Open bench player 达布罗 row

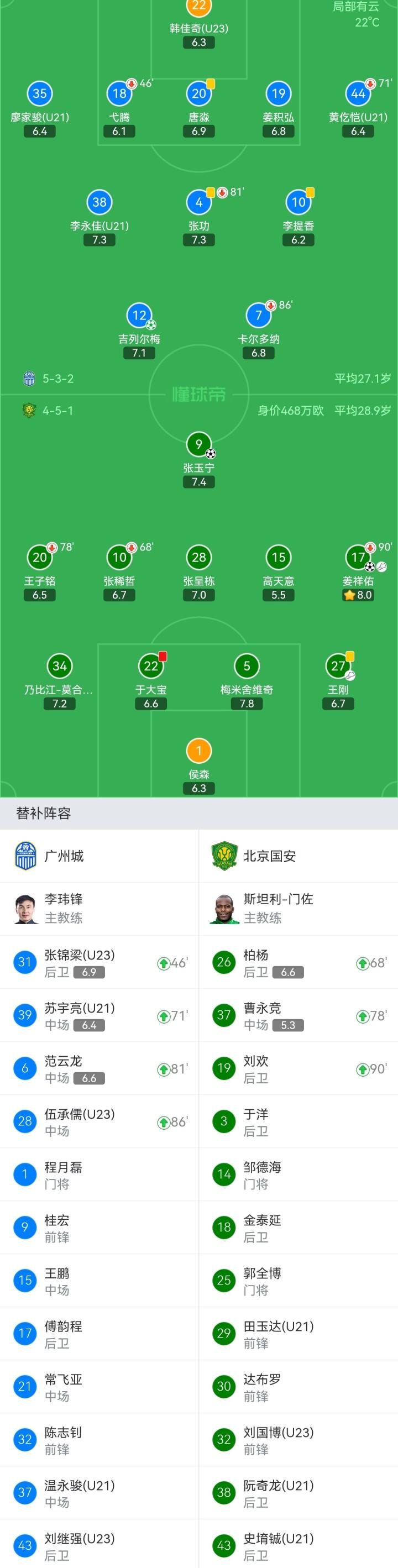[x=298, y=1386]
